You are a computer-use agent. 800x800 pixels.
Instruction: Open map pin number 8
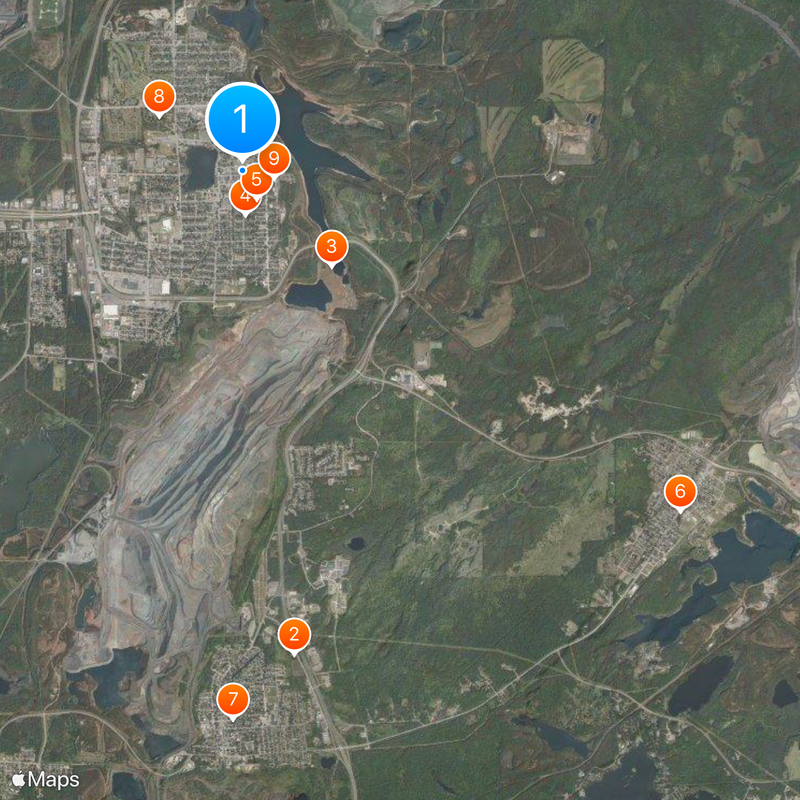[158, 97]
